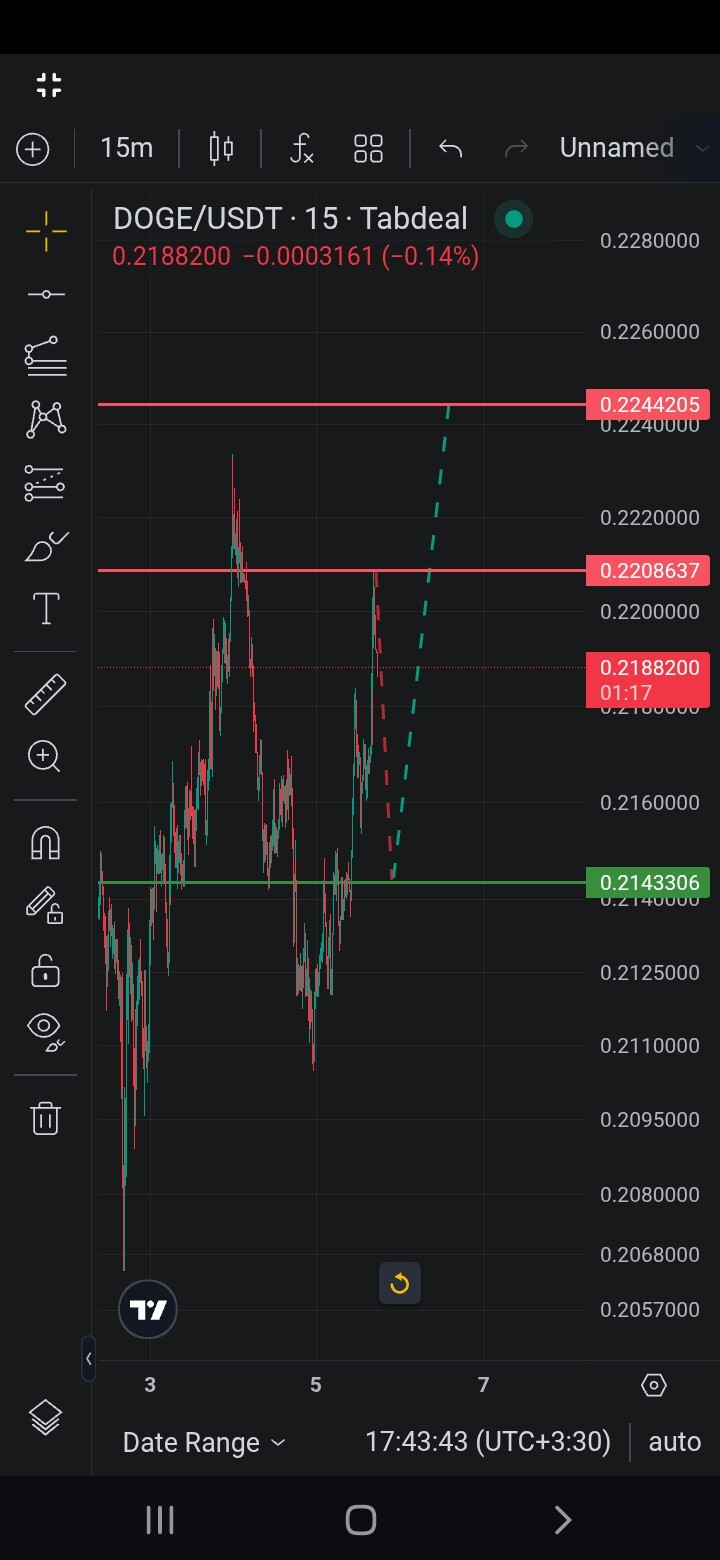Select the crosshair cursor tool

46,231
